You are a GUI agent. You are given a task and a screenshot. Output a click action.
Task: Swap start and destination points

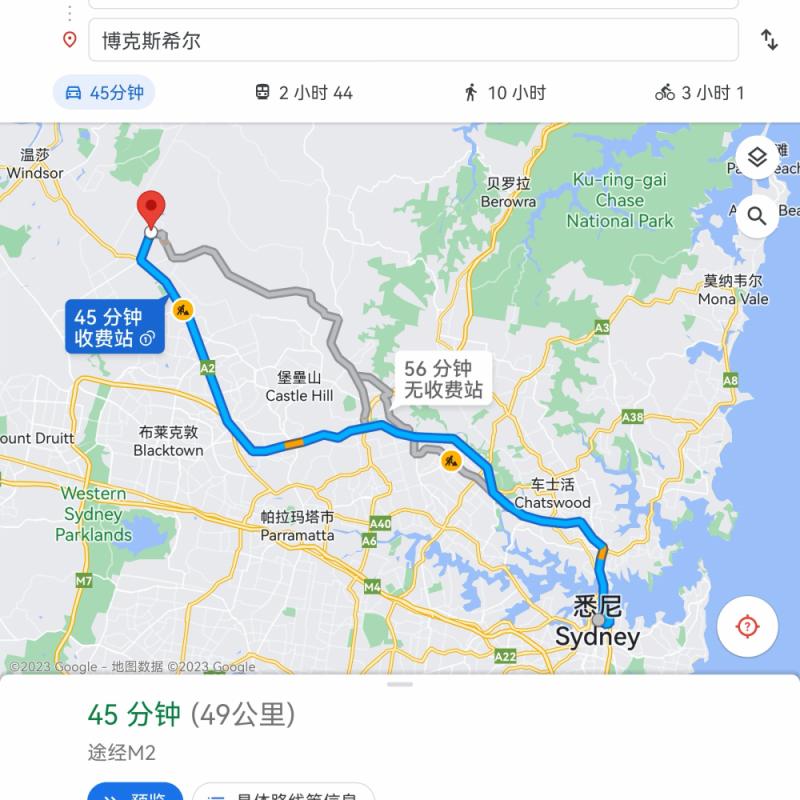click(769, 40)
